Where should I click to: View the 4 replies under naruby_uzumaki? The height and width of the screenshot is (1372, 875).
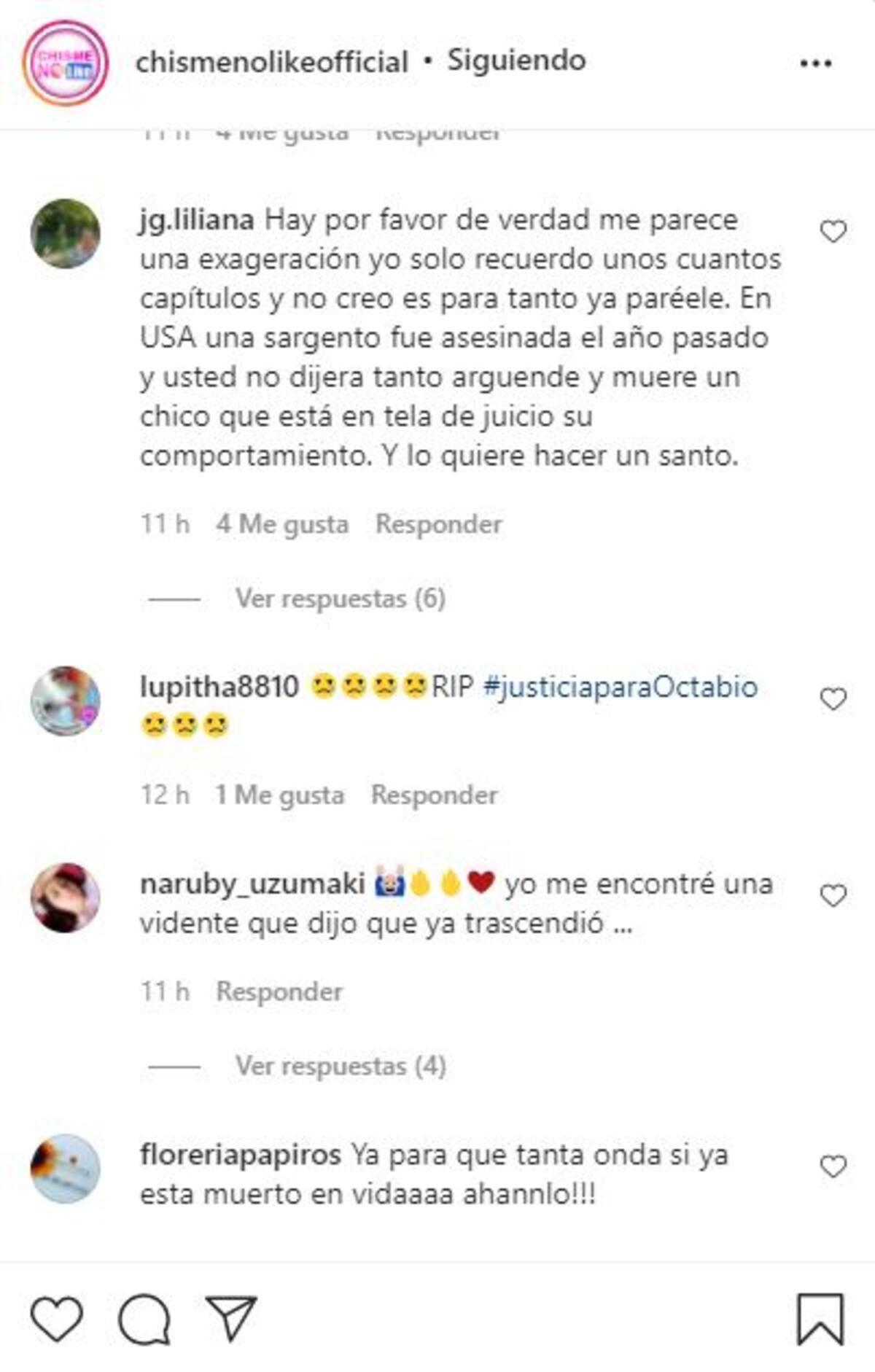click(x=340, y=1066)
